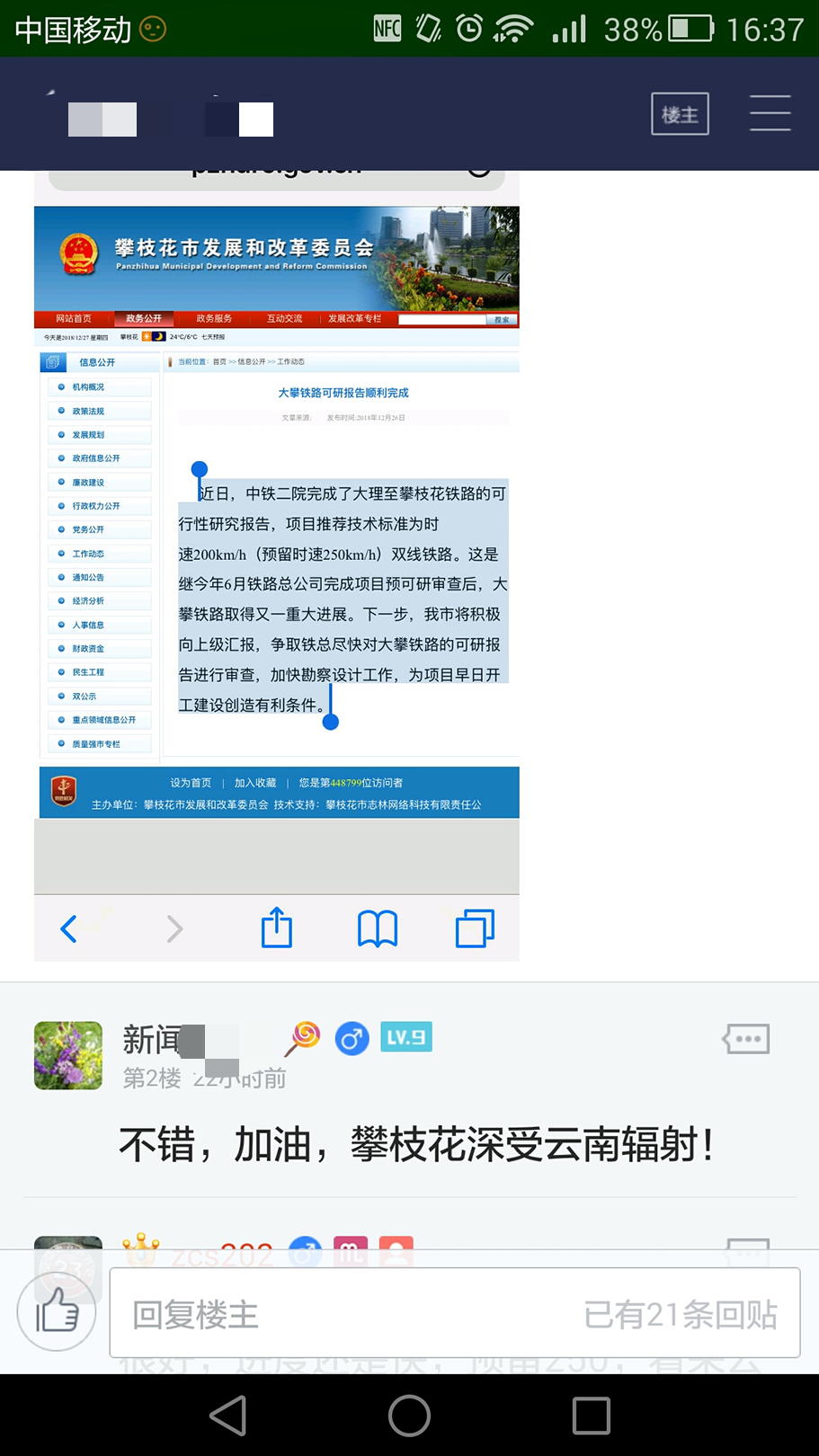Open the embedded screenshot image in the post
The image size is (819, 1456).
pyautogui.click(x=277, y=566)
